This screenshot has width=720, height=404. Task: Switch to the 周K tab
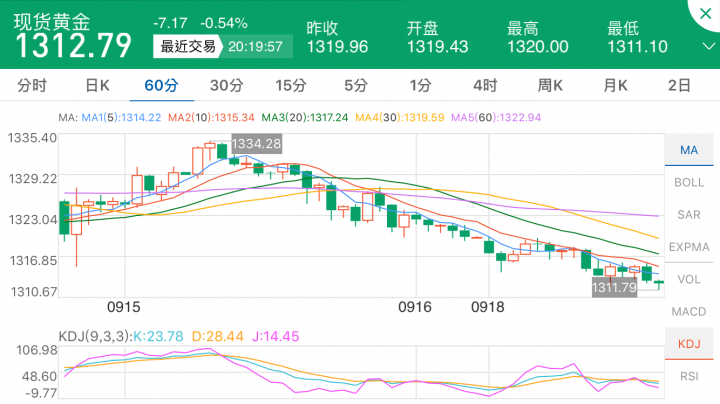[x=551, y=86]
